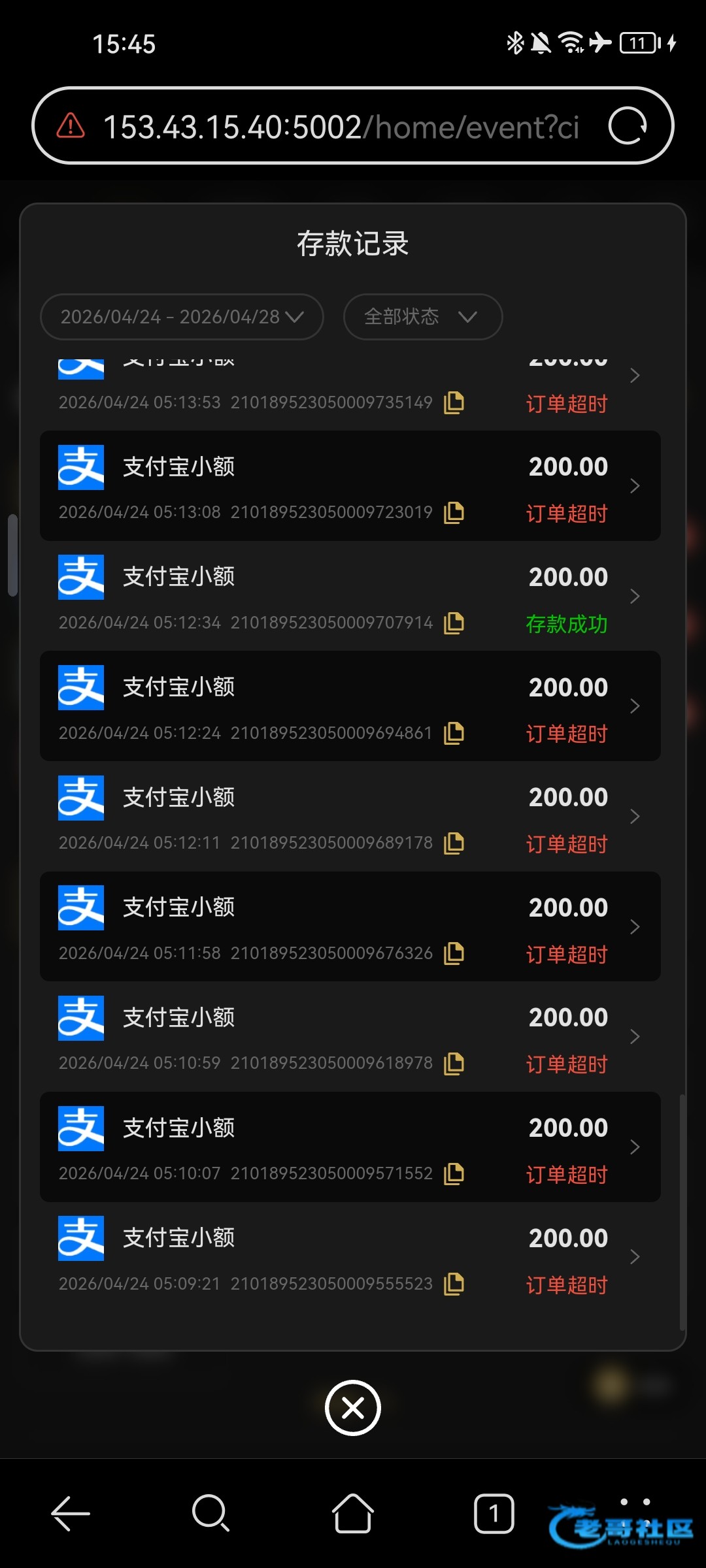The width and height of the screenshot is (706, 1568).
Task: Open deposit record from 05:09:21
Action: [x=350, y=1257]
